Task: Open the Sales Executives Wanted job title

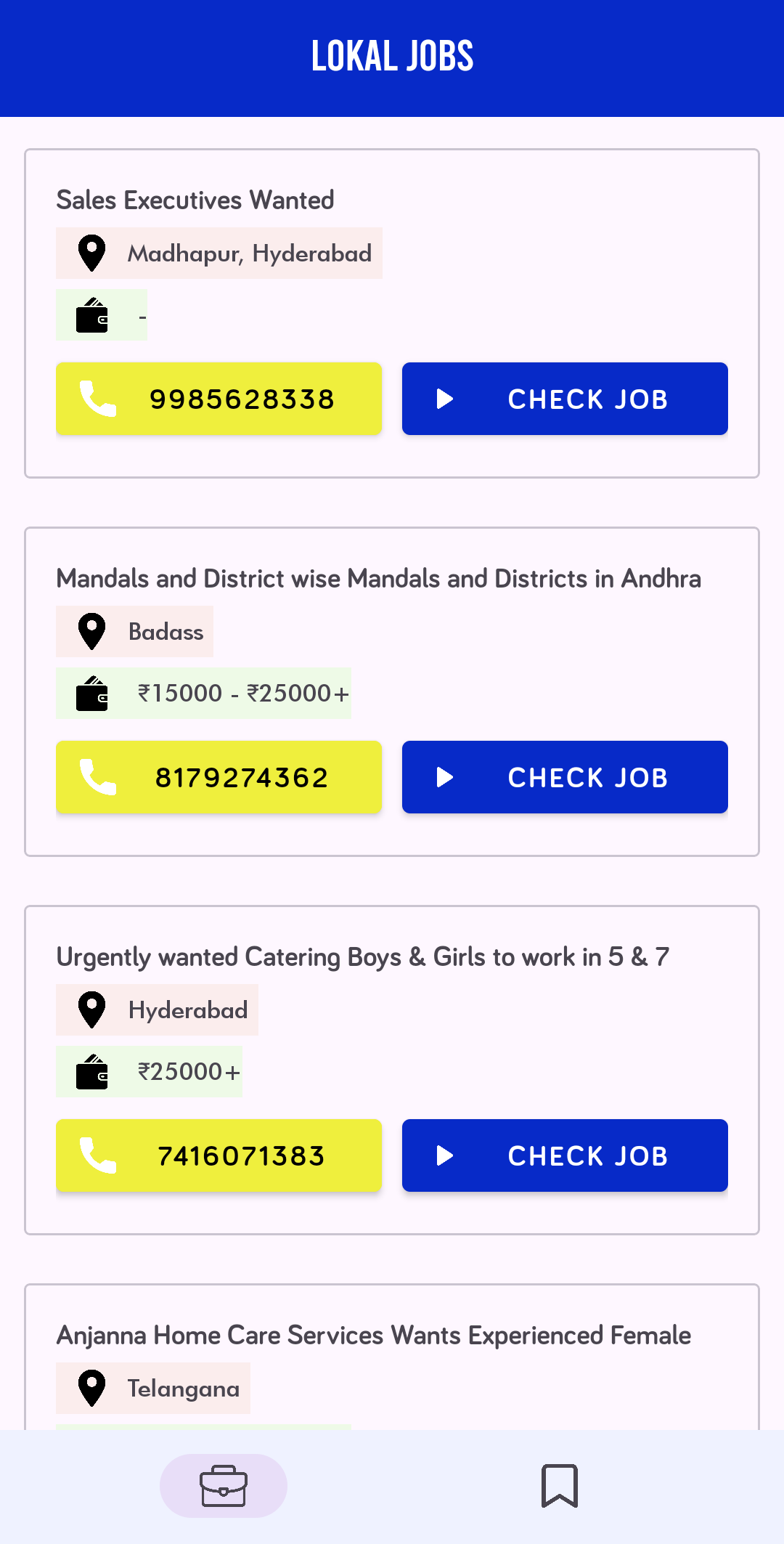Action: [195, 200]
